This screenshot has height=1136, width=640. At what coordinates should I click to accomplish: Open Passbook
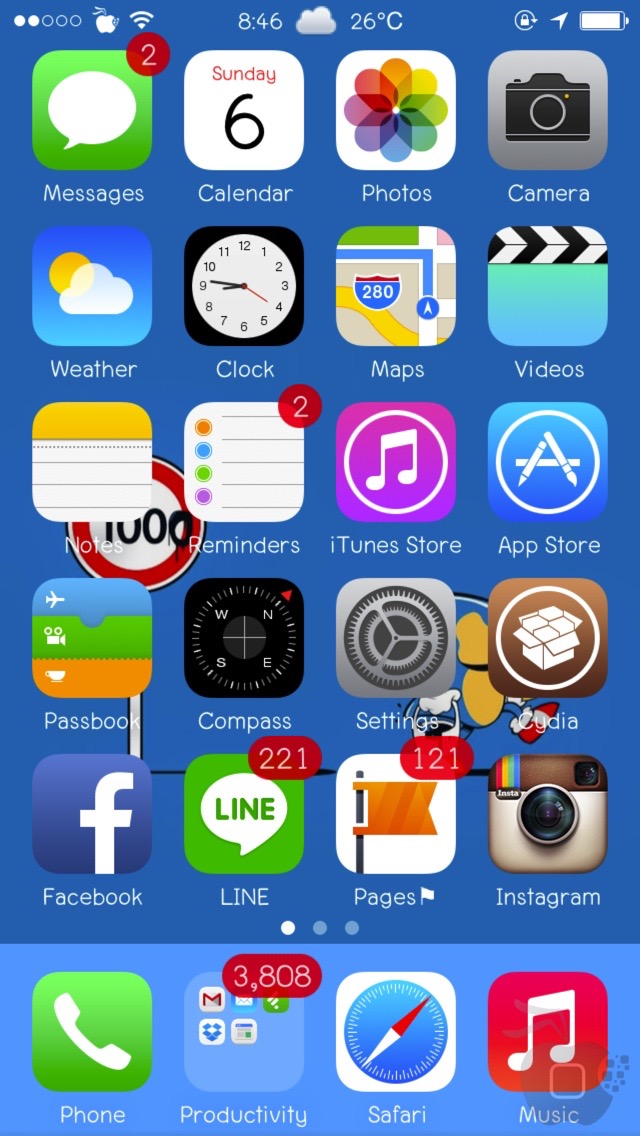92,639
